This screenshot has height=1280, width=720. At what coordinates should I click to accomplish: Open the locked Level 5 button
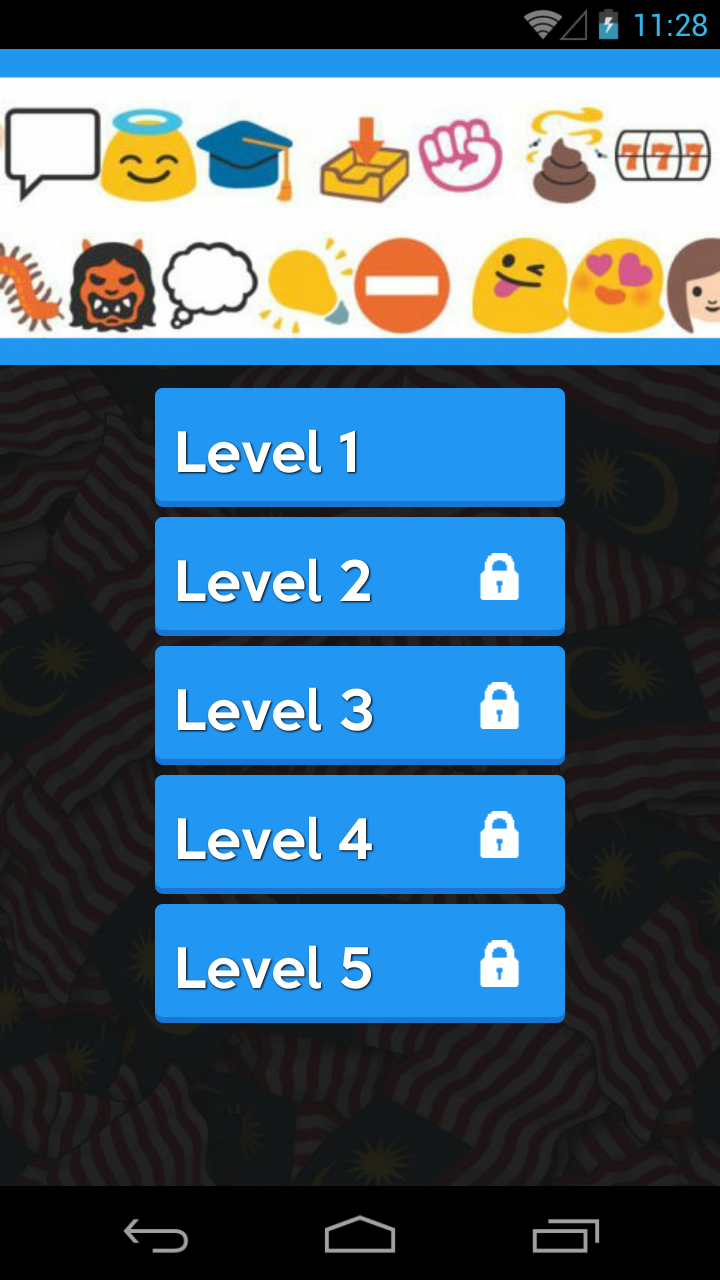(x=359, y=963)
